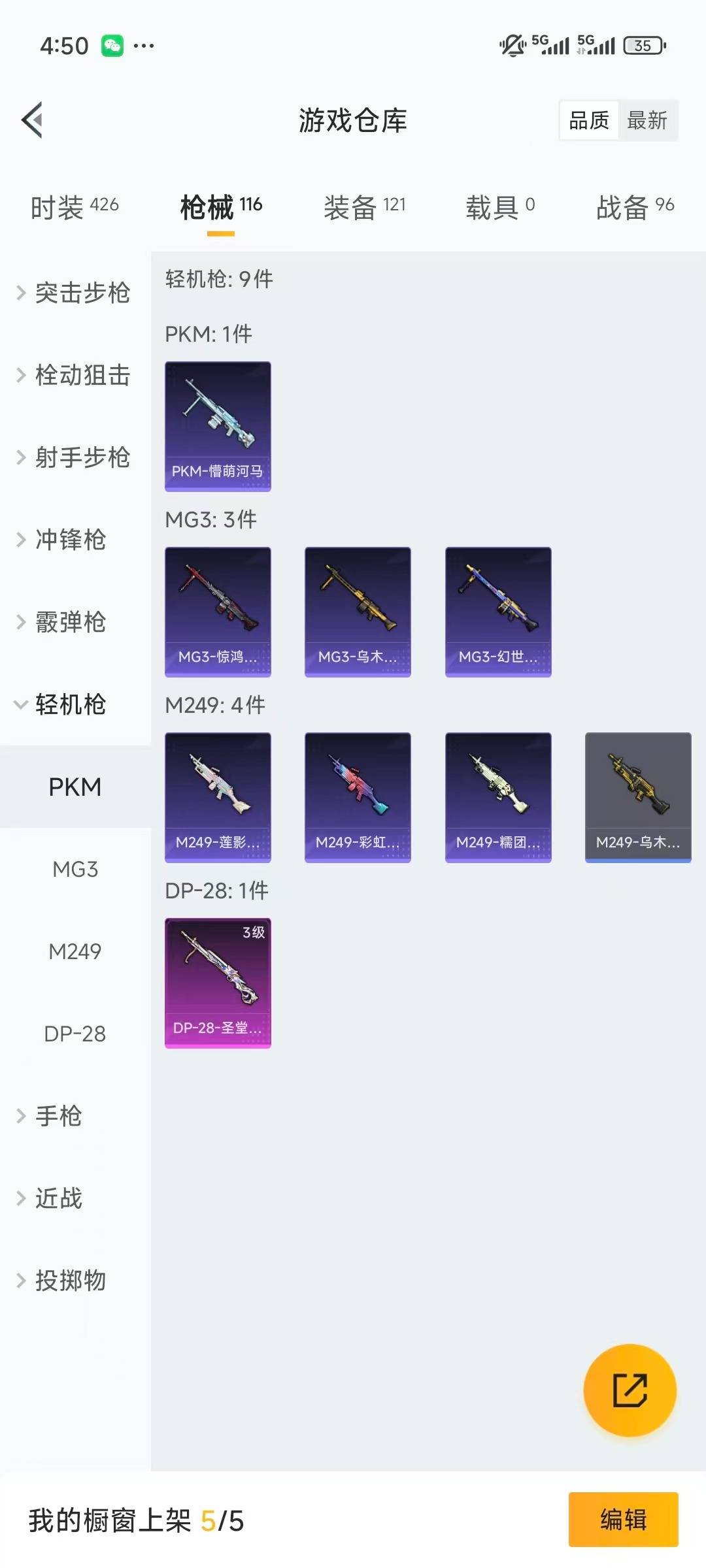Open the M249-彩虹 skin tile

(x=358, y=797)
